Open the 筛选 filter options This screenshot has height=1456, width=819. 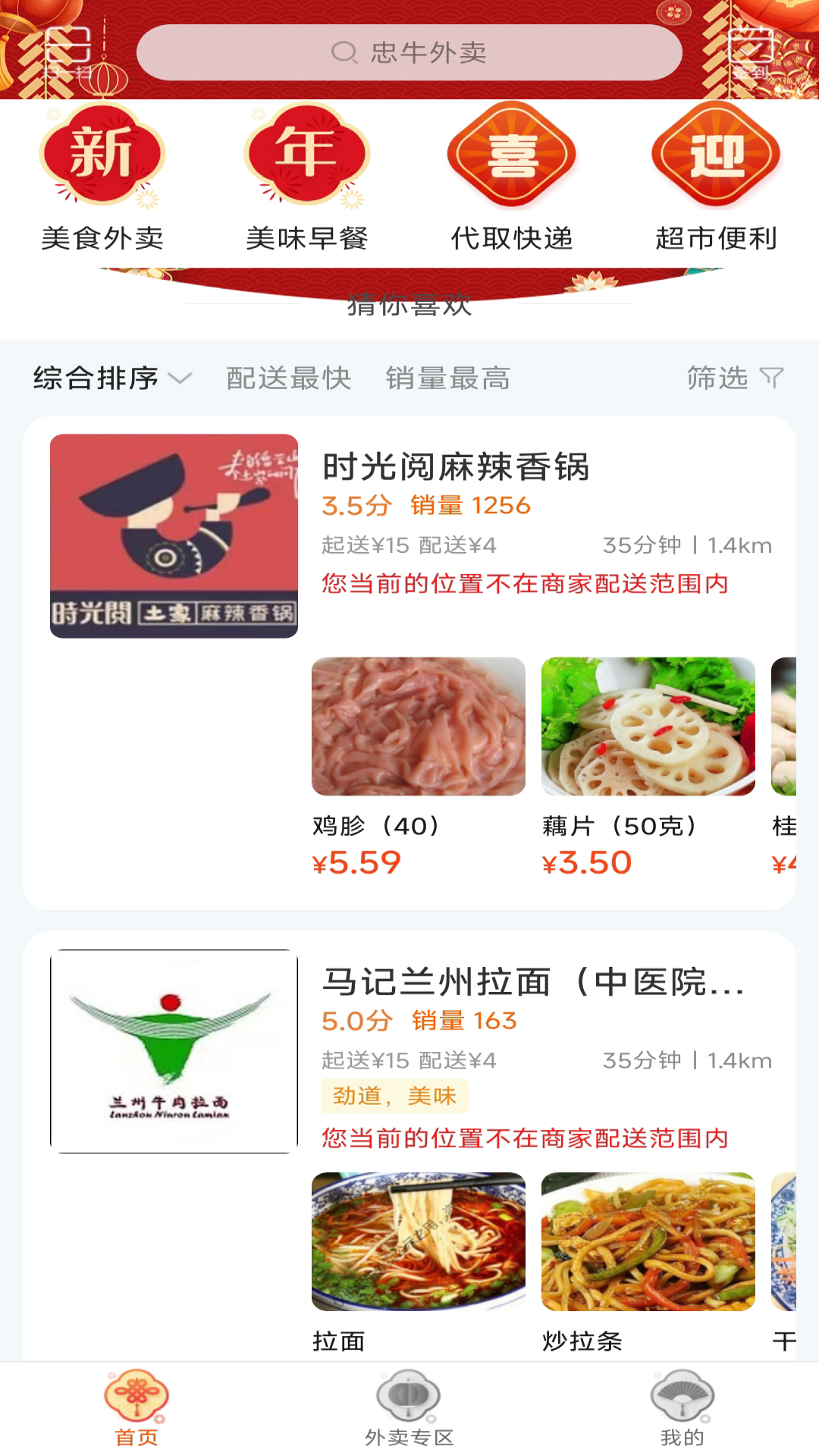pyautogui.click(x=734, y=378)
